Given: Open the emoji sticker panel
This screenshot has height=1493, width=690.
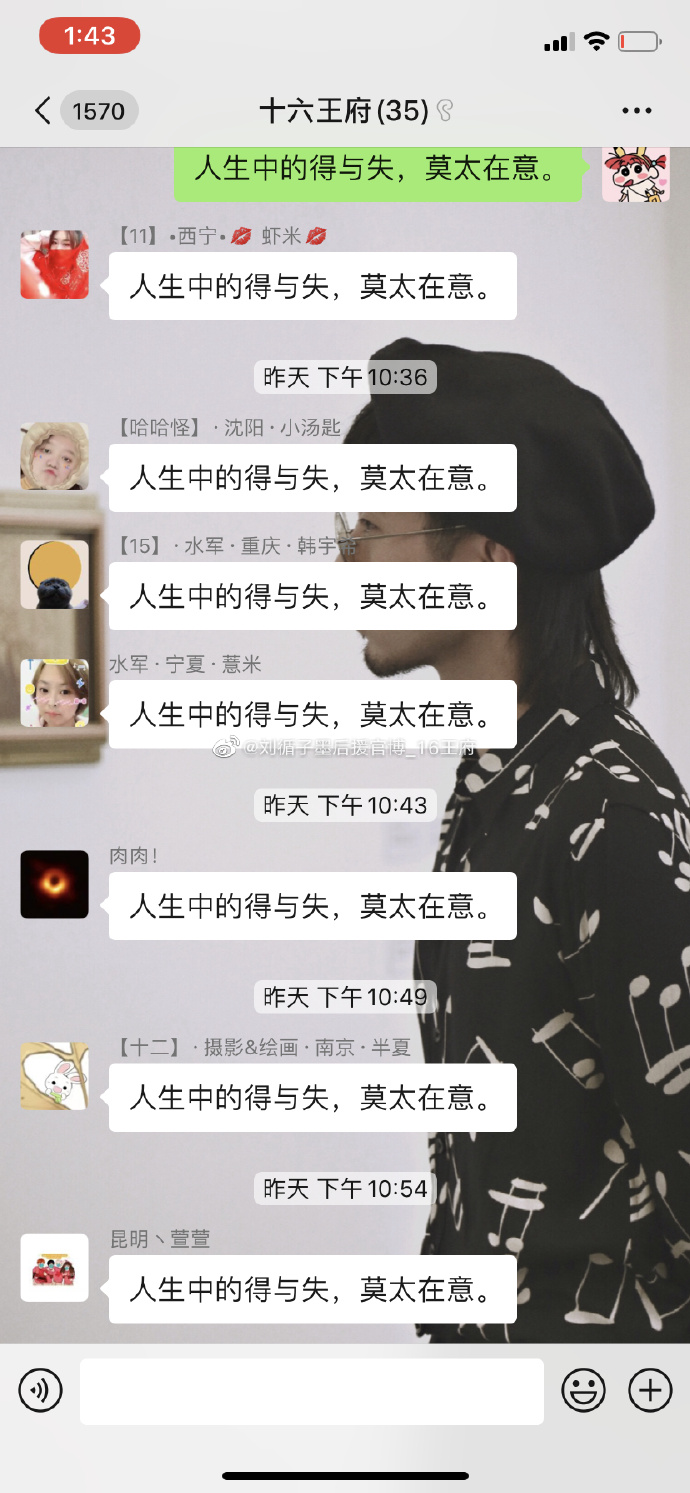Looking at the screenshot, I should point(584,1390).
